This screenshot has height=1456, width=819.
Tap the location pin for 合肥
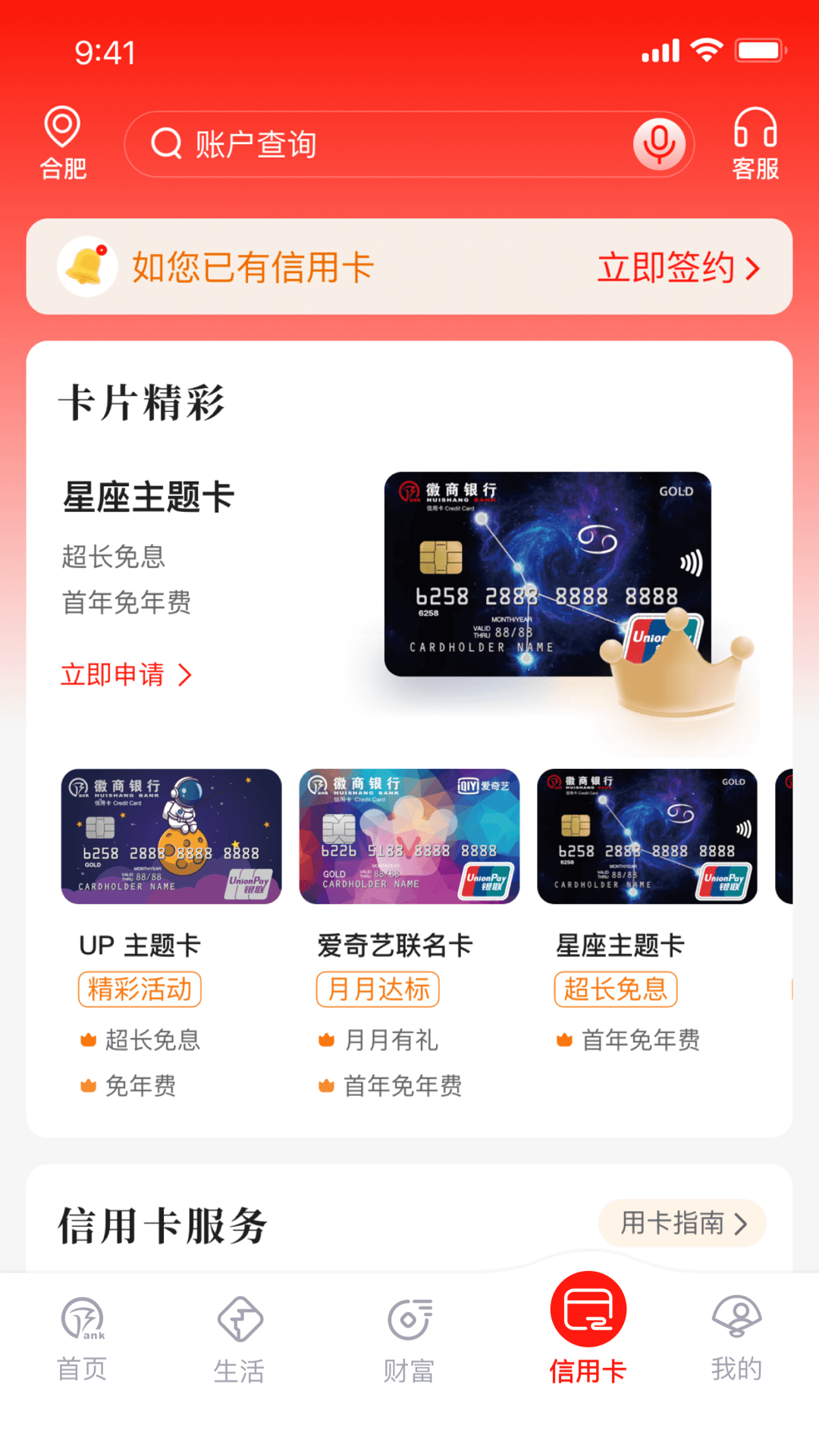tap(64, 141)
